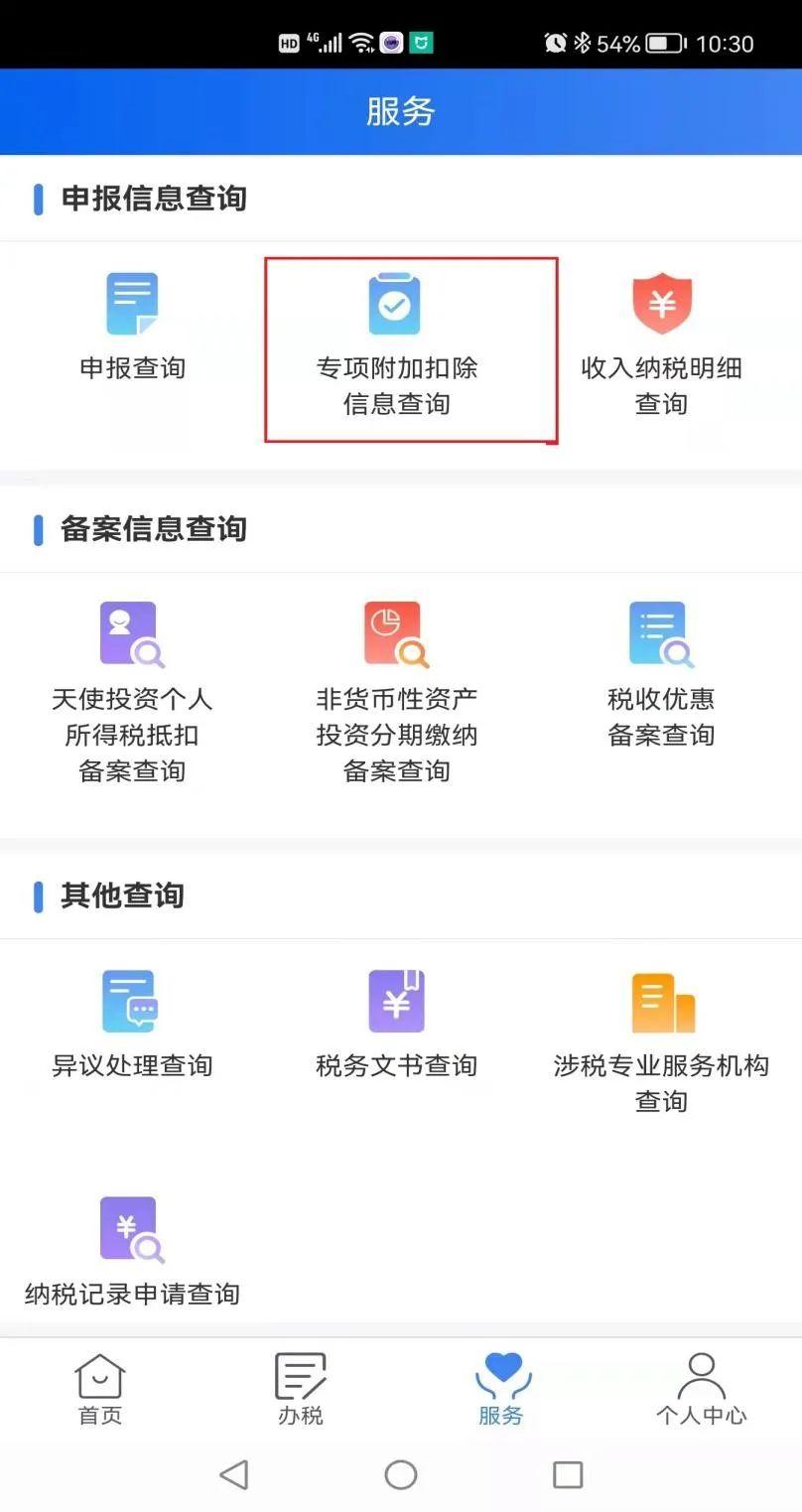Image resolution: width=802 pixels, height=1512 pixels.
Task: Select the 服务 tab
Action: coord(501,1388)
